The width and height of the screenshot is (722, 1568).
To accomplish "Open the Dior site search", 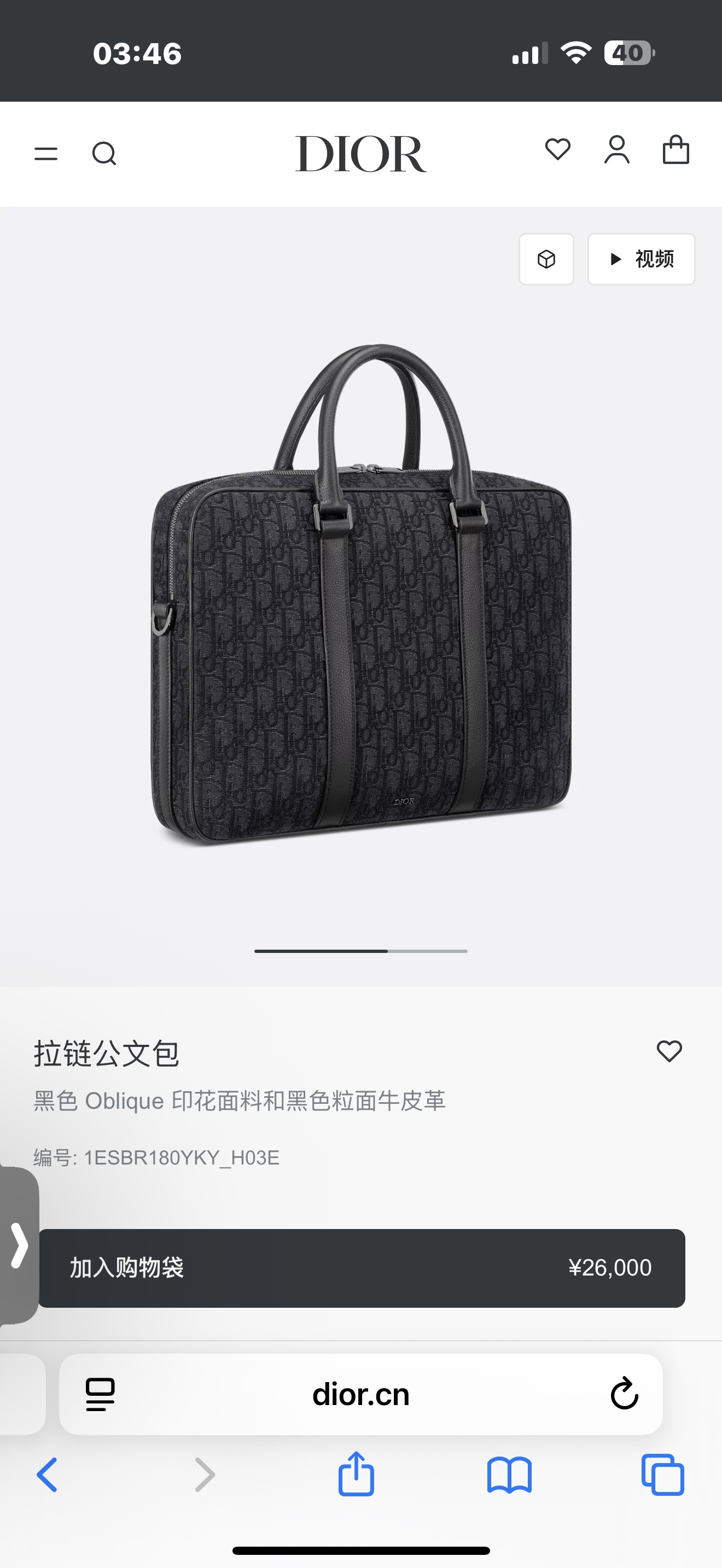I will tap(104, 154).
